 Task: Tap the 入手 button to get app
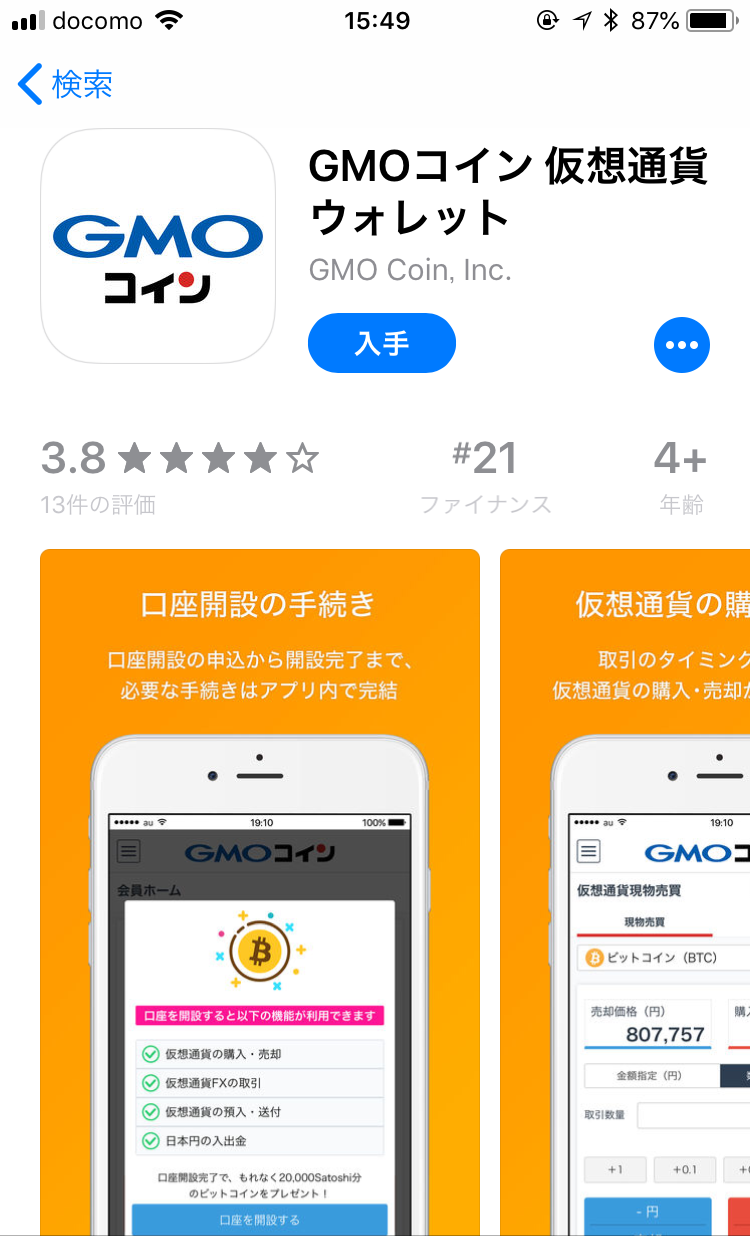382,343
